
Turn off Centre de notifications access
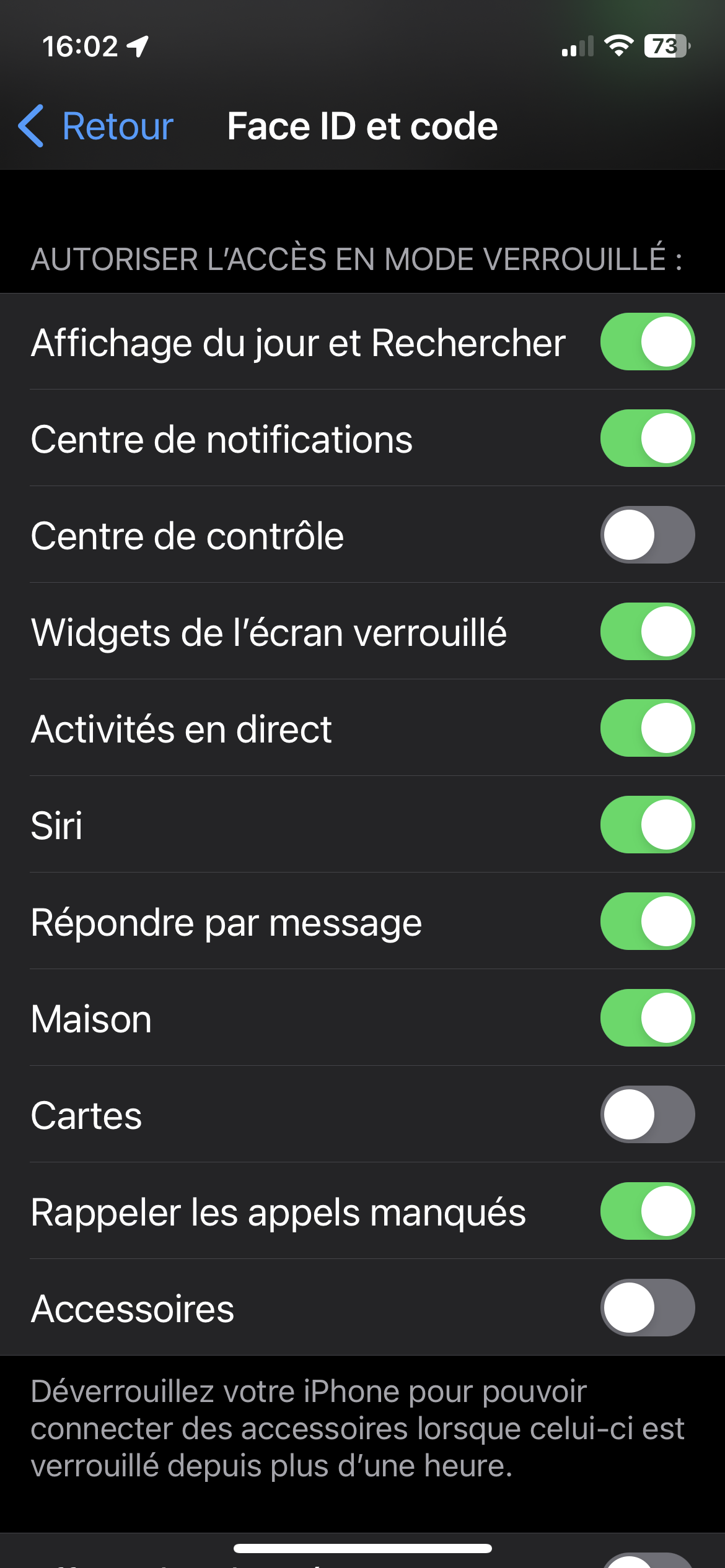tap(647, 438)
